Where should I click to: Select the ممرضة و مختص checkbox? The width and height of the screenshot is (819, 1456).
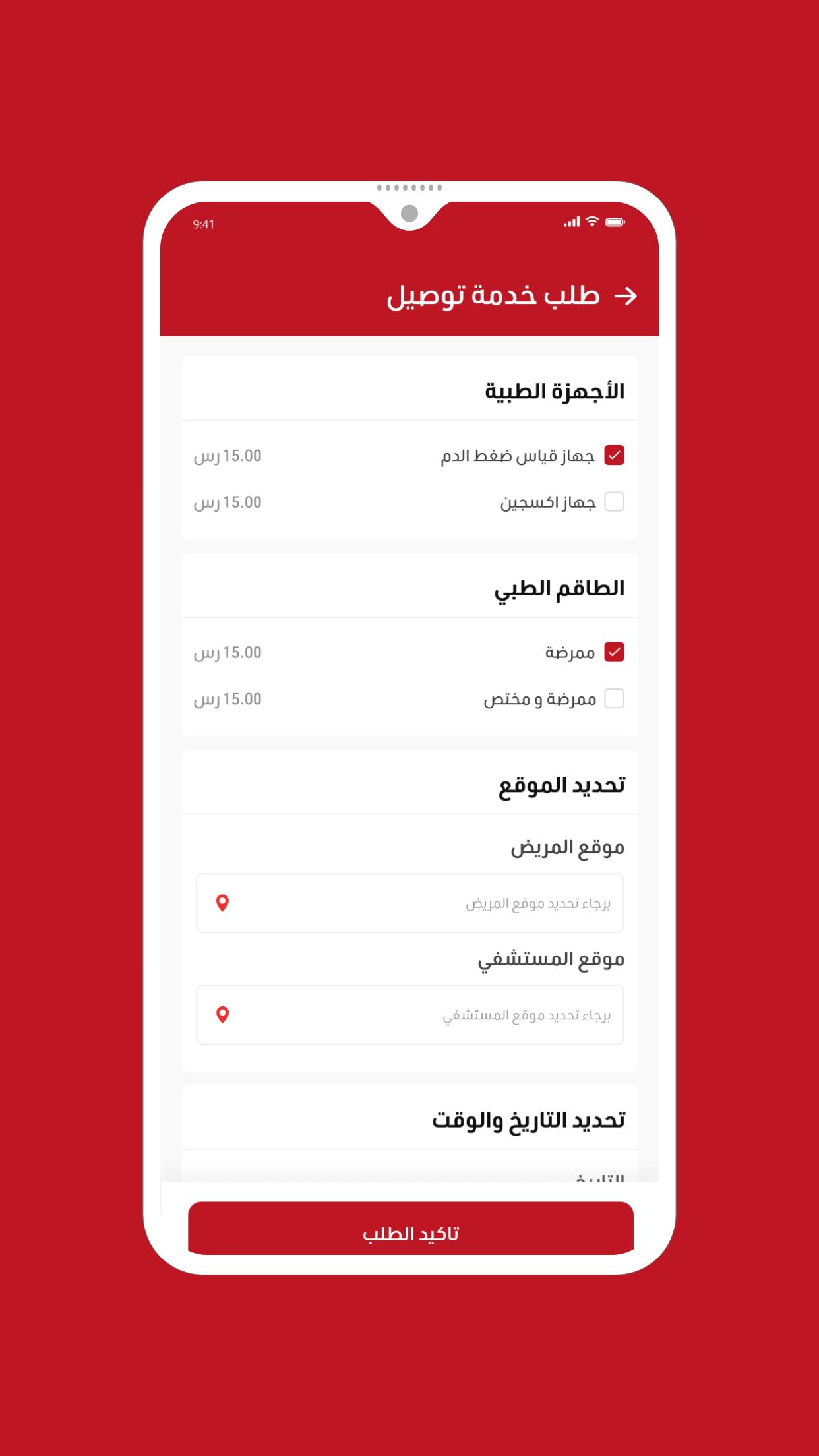614,698
